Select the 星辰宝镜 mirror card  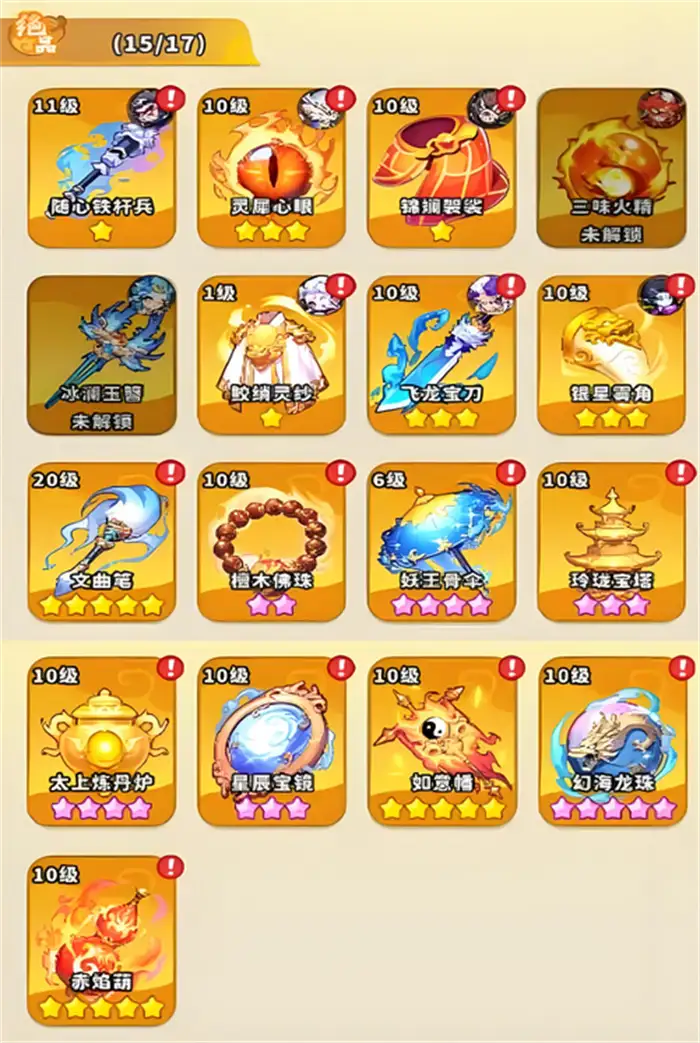click(x=271, y=741)
